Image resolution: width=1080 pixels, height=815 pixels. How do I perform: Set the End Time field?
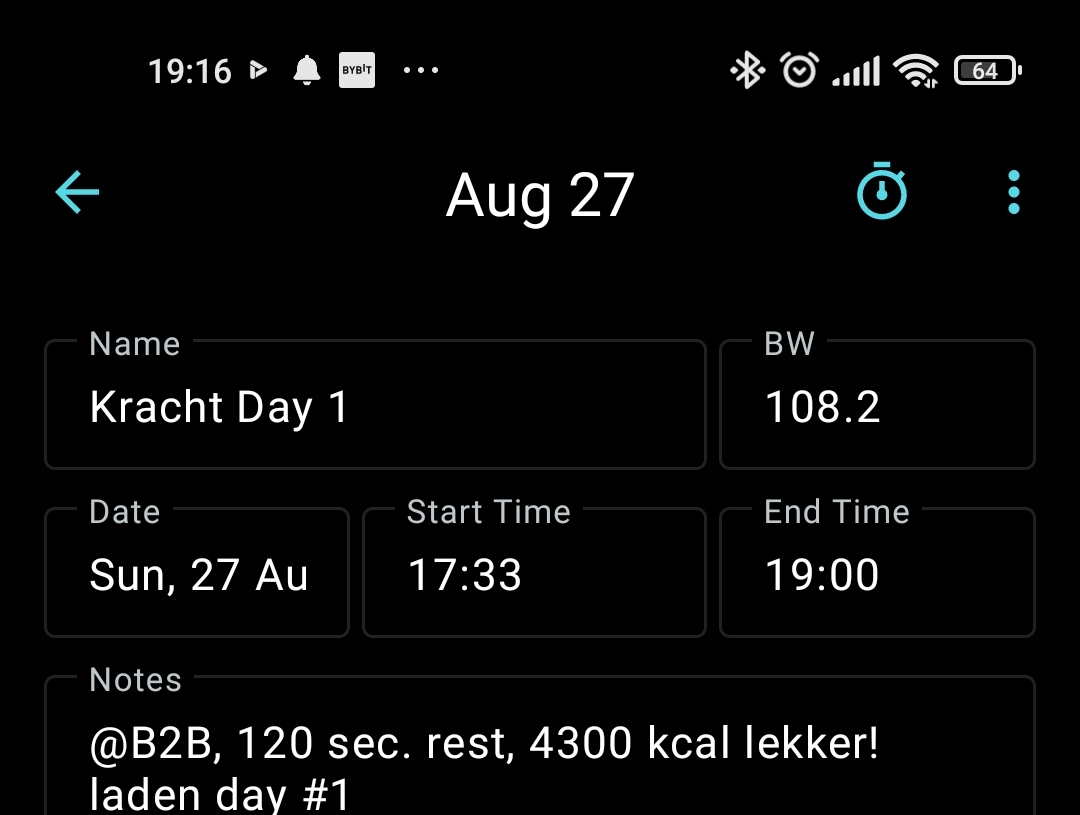click(x=877, y=575)
